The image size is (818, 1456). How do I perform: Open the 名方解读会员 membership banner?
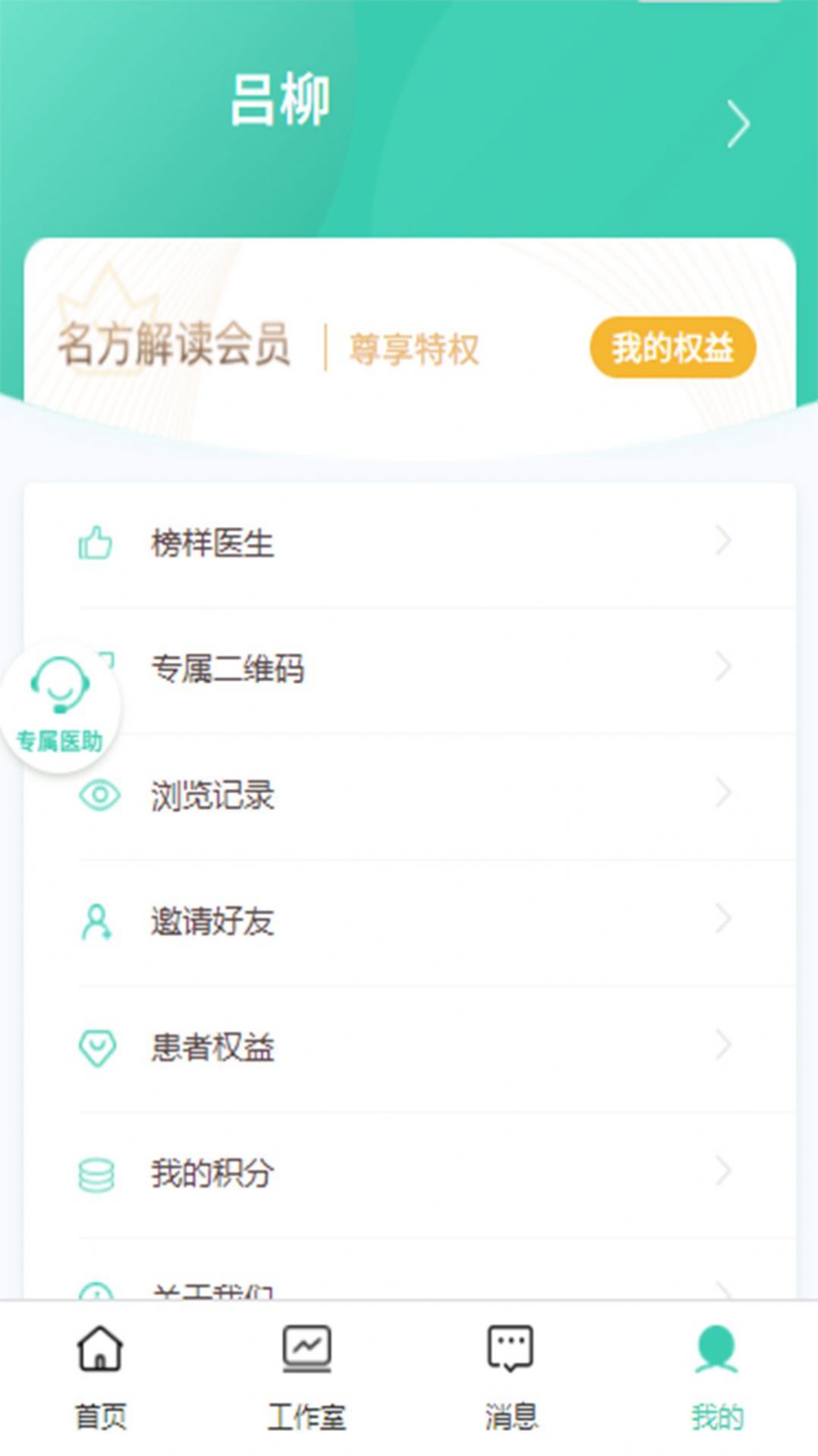[304, 346]
